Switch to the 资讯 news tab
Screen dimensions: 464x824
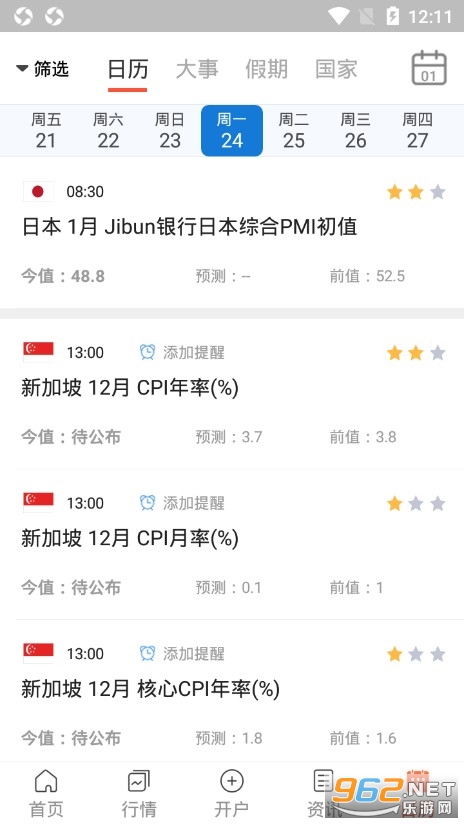pos(323,793)
